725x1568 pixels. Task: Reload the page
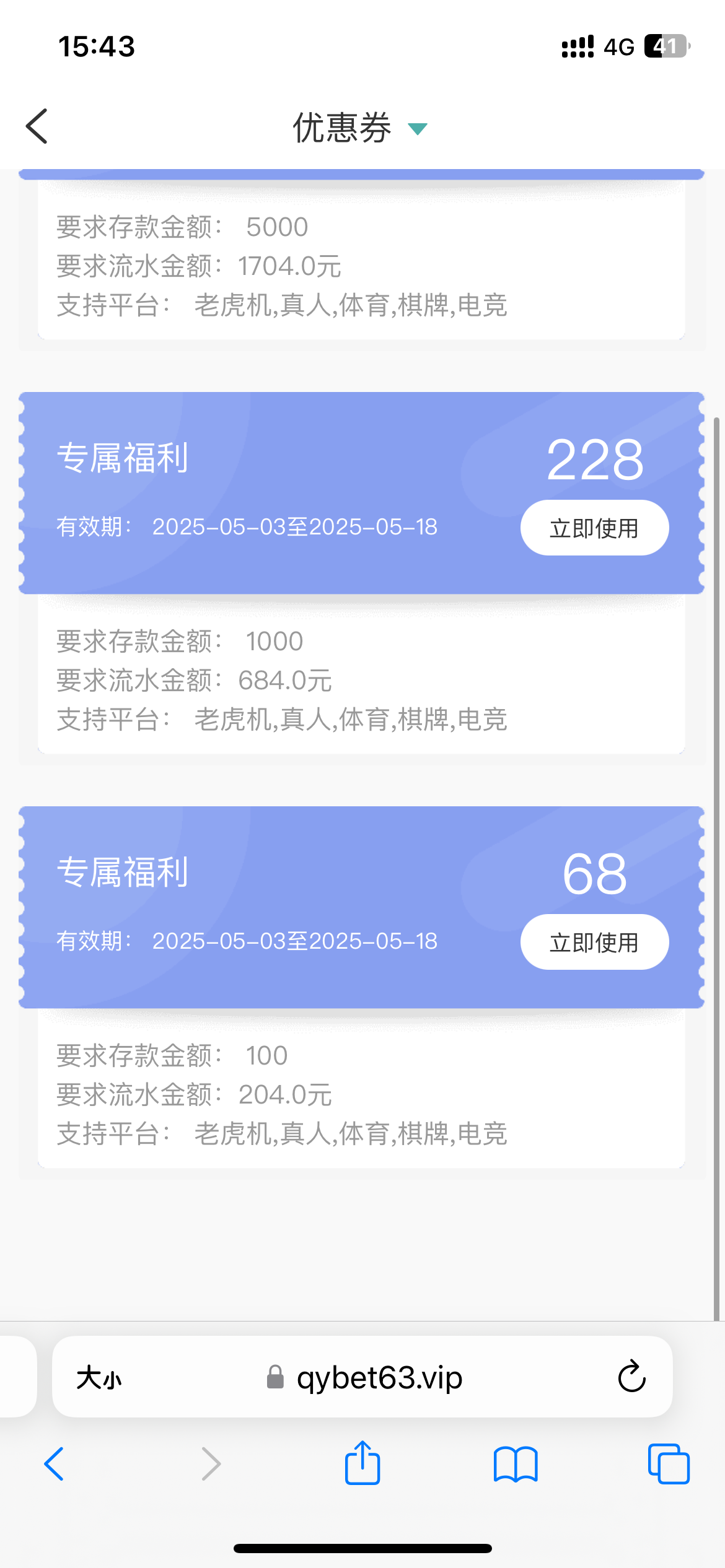pos(631,1377)
